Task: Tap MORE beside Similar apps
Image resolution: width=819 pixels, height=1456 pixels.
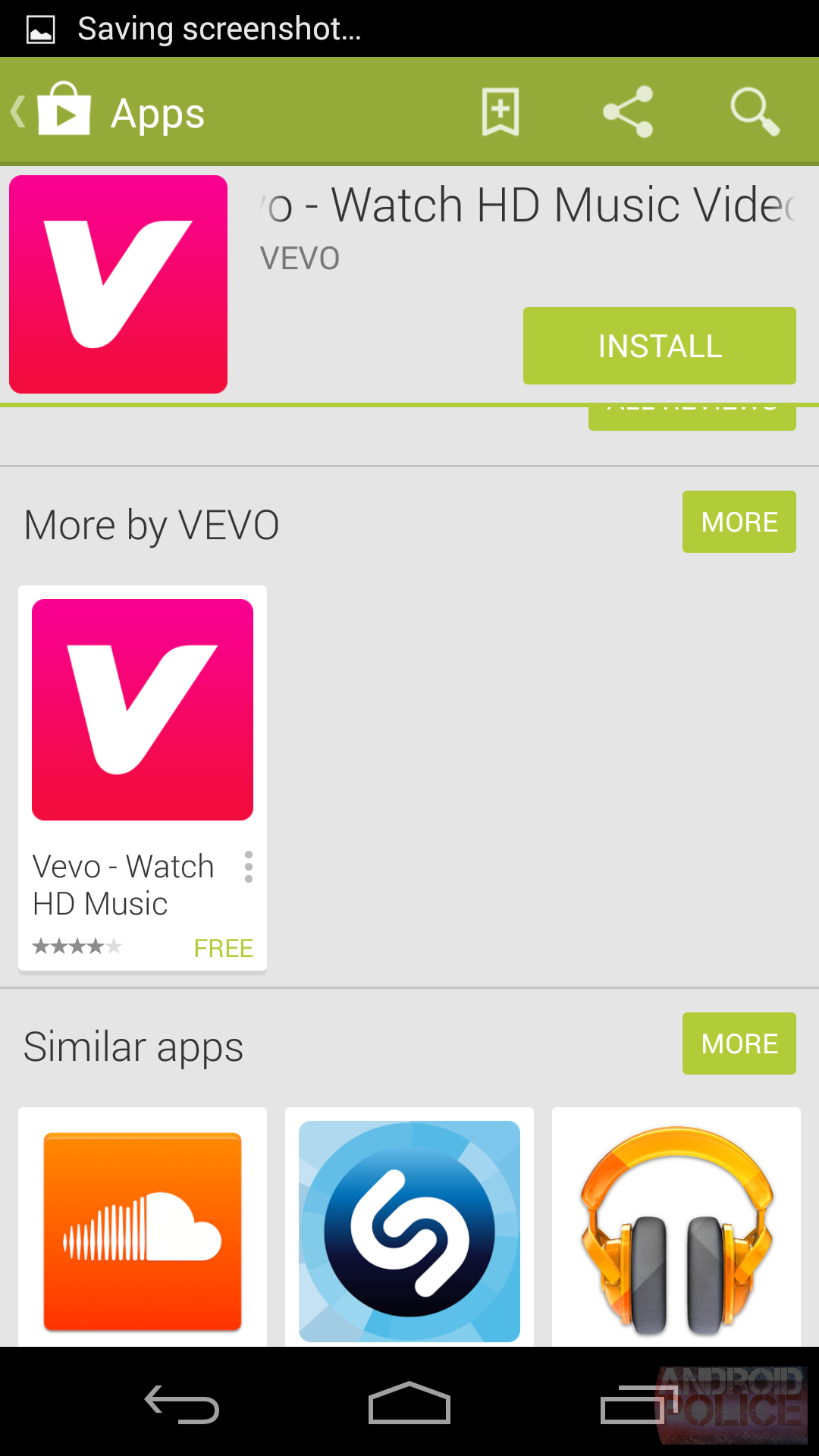Action: tap(739, 1043)
